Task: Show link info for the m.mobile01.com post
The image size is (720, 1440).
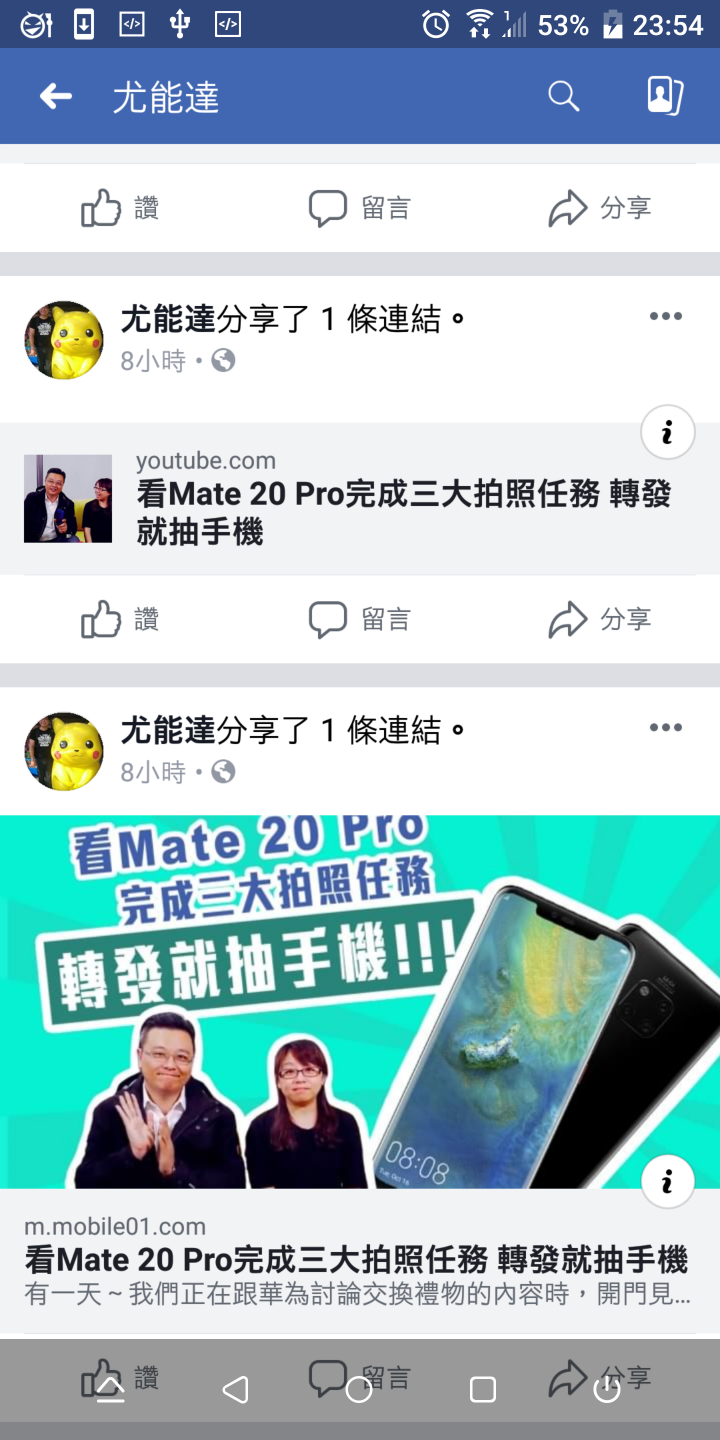Action: tap(667, 1182)
